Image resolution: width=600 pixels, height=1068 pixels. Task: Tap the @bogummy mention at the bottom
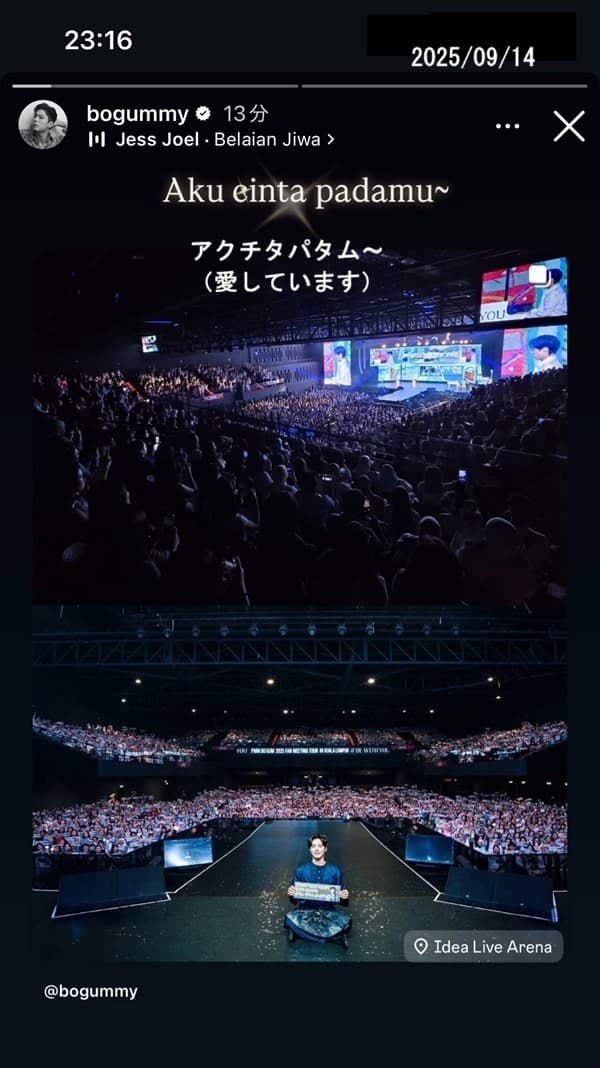(x=91, y=992)
